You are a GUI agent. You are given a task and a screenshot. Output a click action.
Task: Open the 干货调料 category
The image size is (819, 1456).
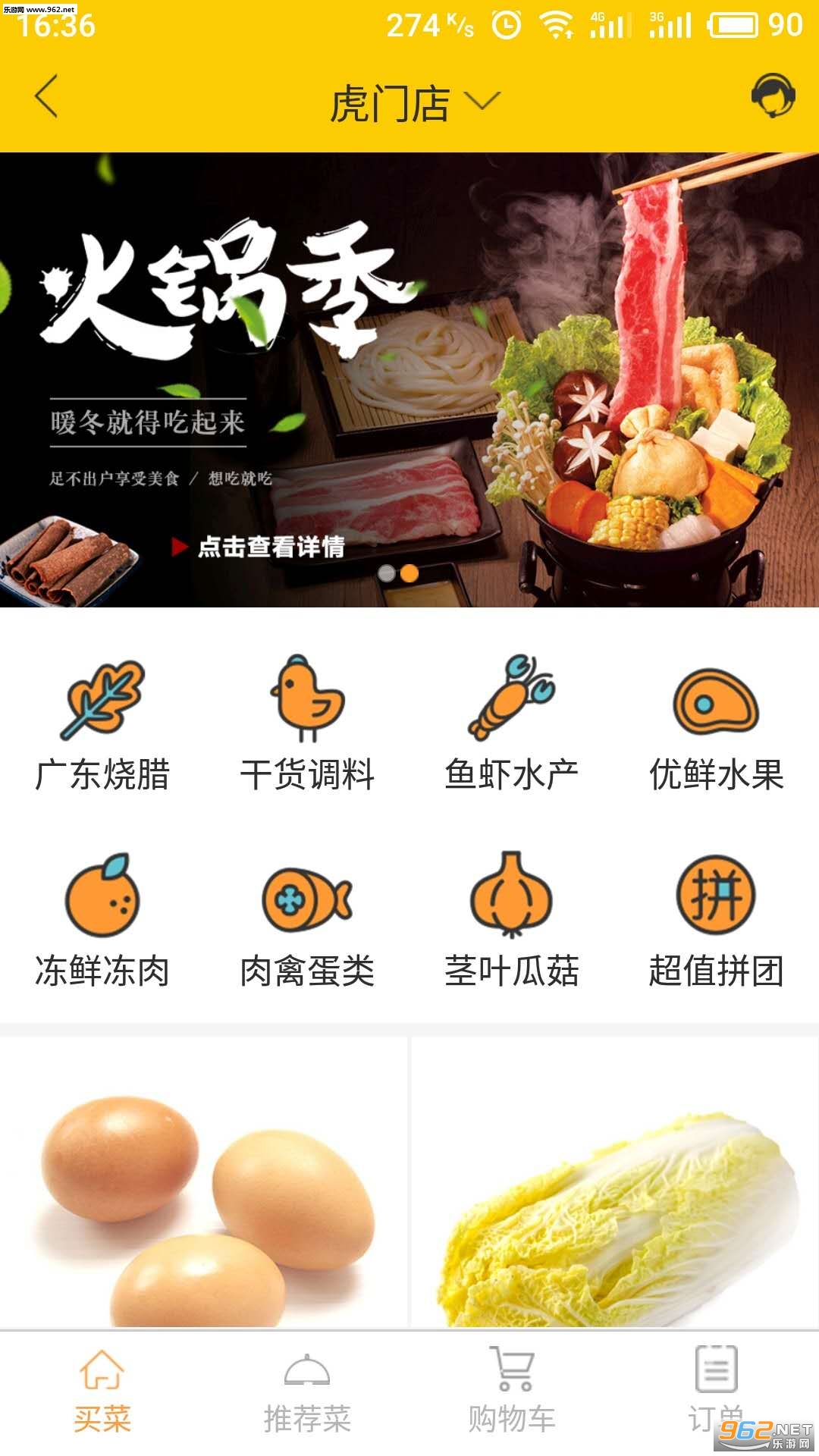(x=307, y=724)
